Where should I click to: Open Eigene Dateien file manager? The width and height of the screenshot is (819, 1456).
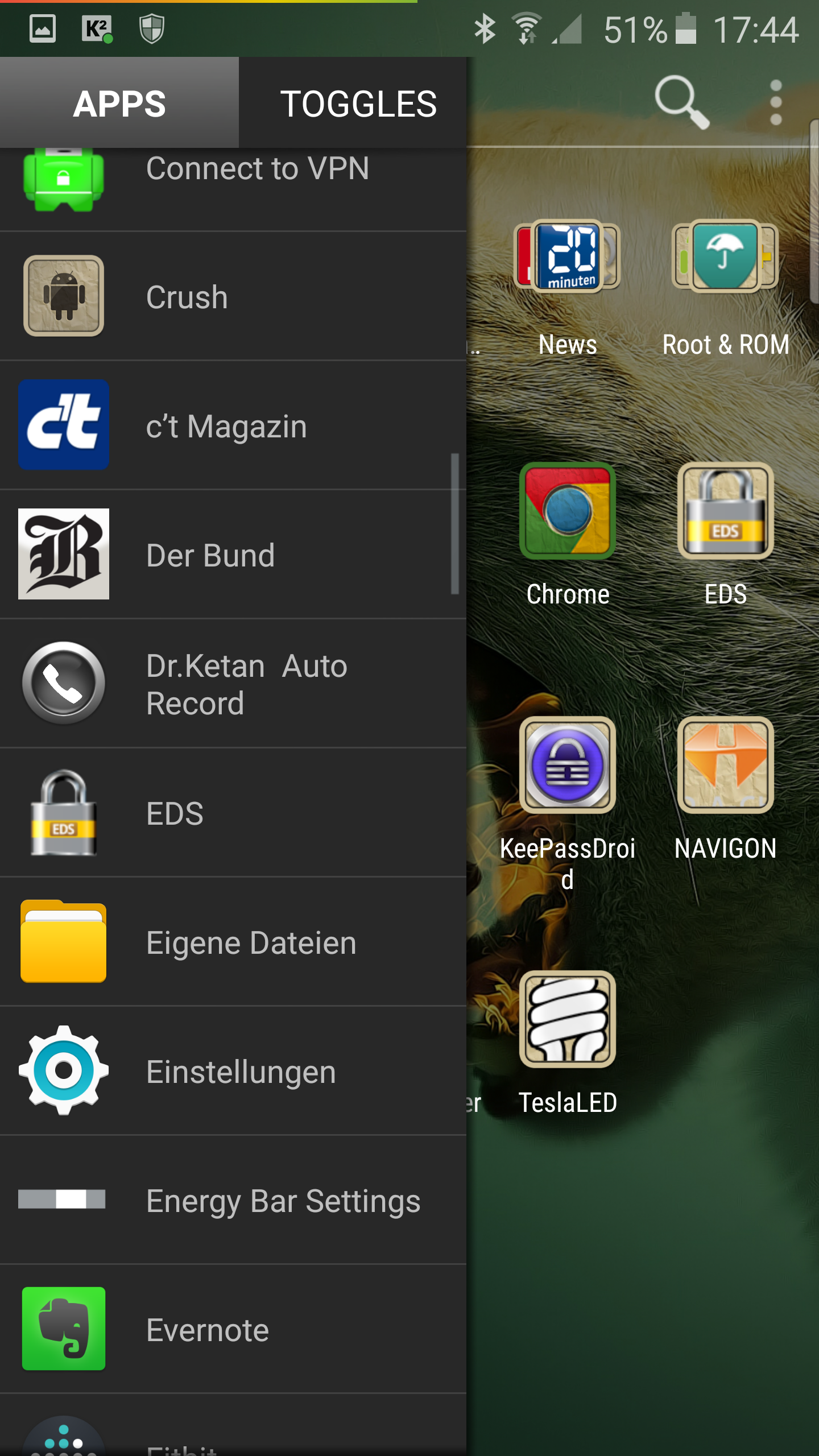[x=233, y=942]
